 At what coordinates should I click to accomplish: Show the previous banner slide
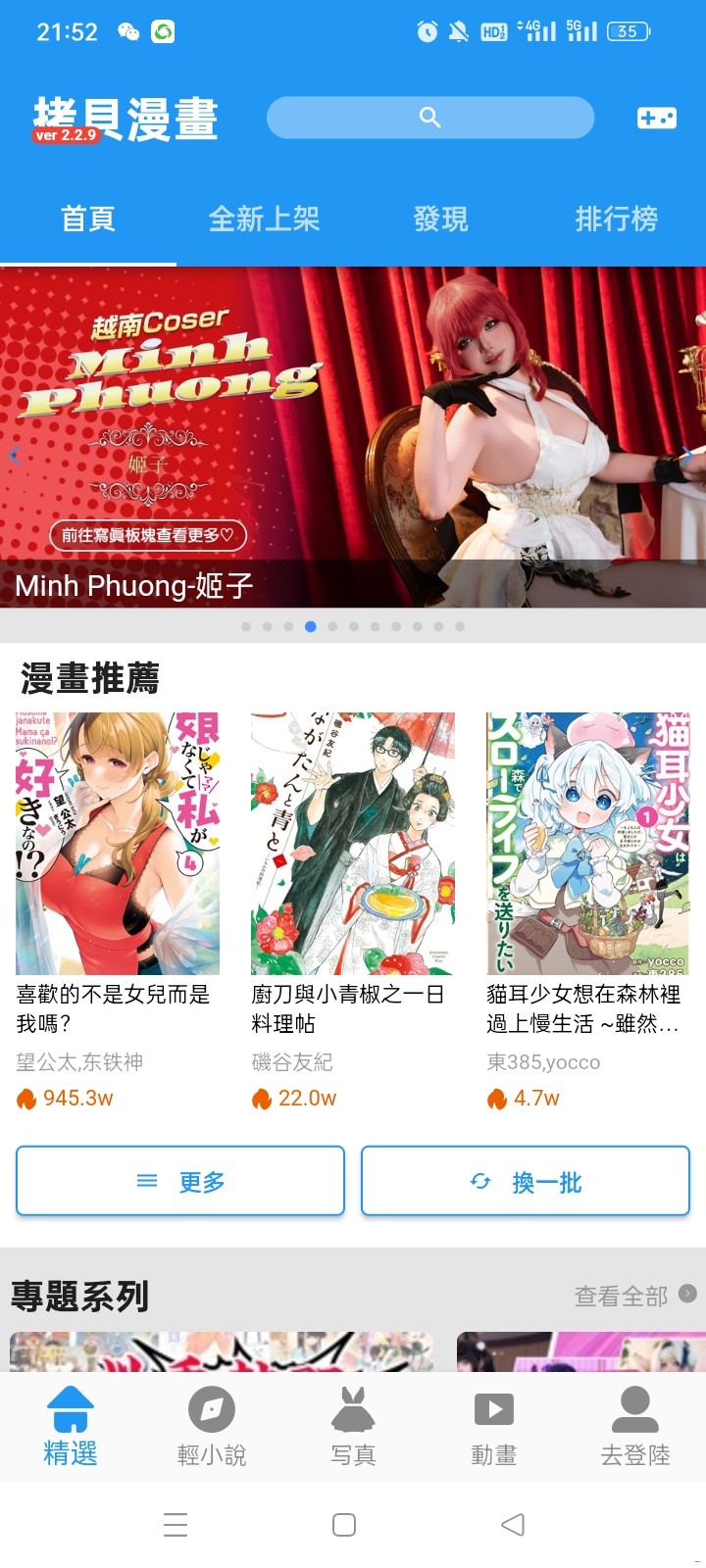coord(14,456)
